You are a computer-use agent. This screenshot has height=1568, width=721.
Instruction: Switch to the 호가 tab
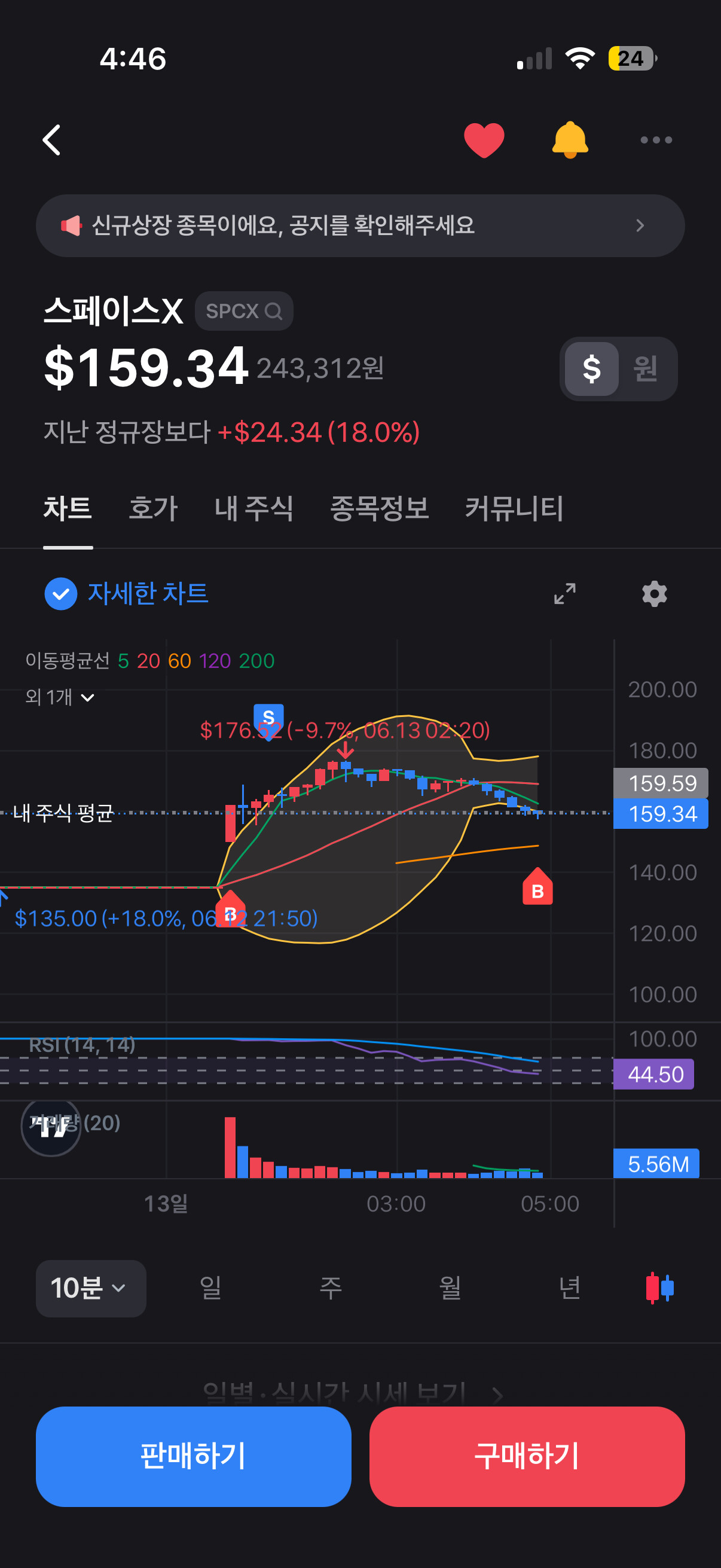coord(152,508)
